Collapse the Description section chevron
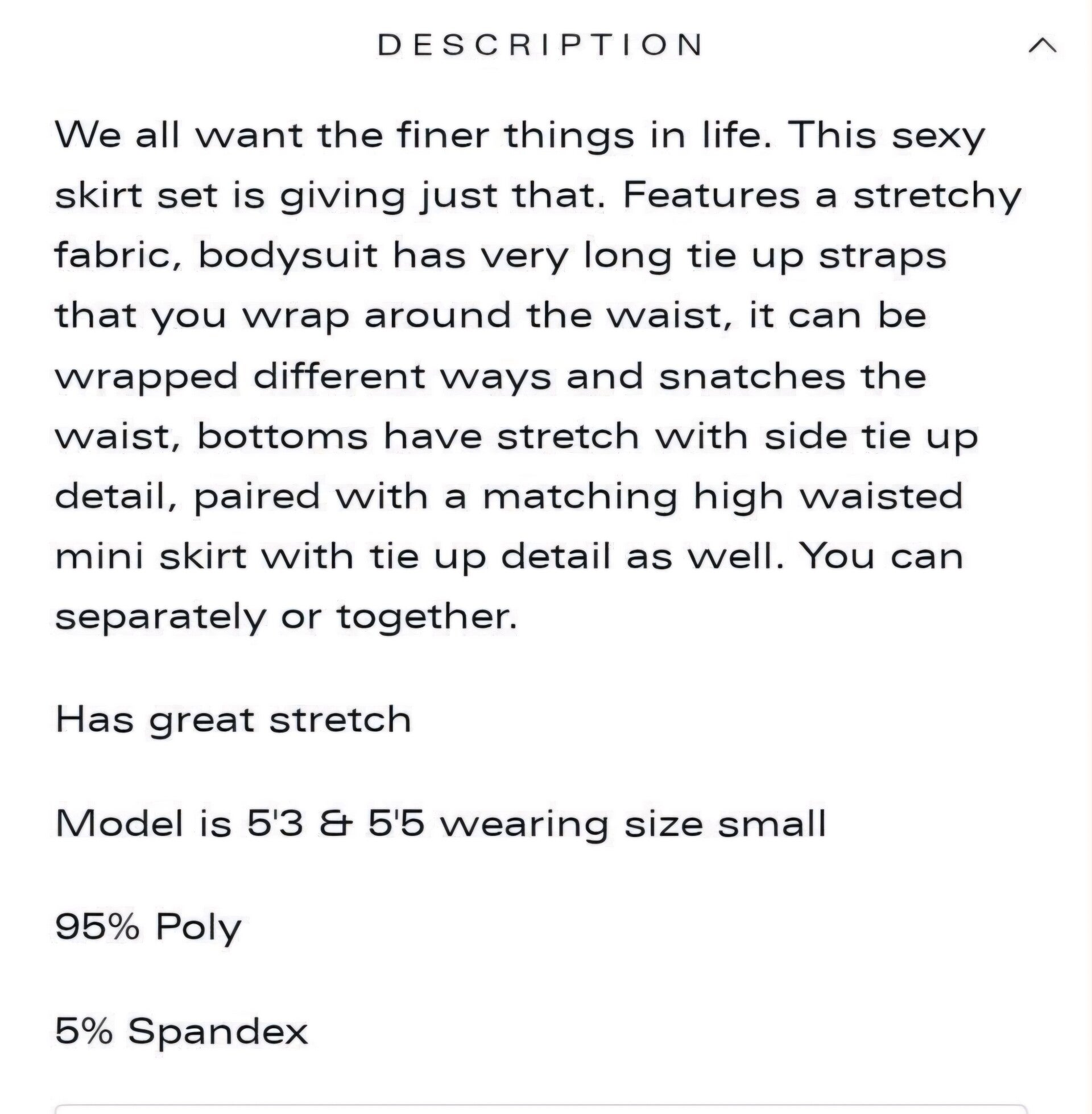This screenshot has width=1092, height=1114. pyautogui.click(x=1042, y=45)
